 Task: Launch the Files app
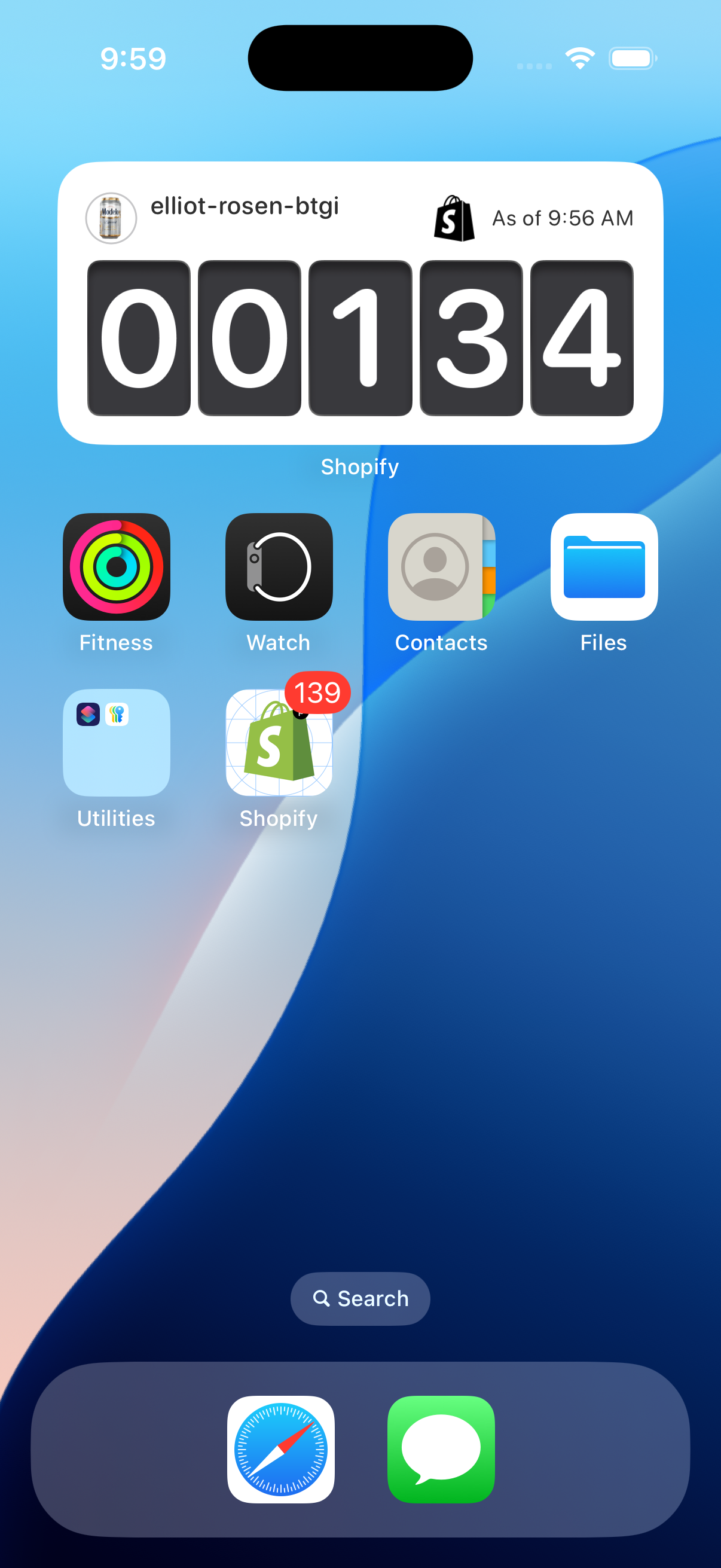(604, 567)
